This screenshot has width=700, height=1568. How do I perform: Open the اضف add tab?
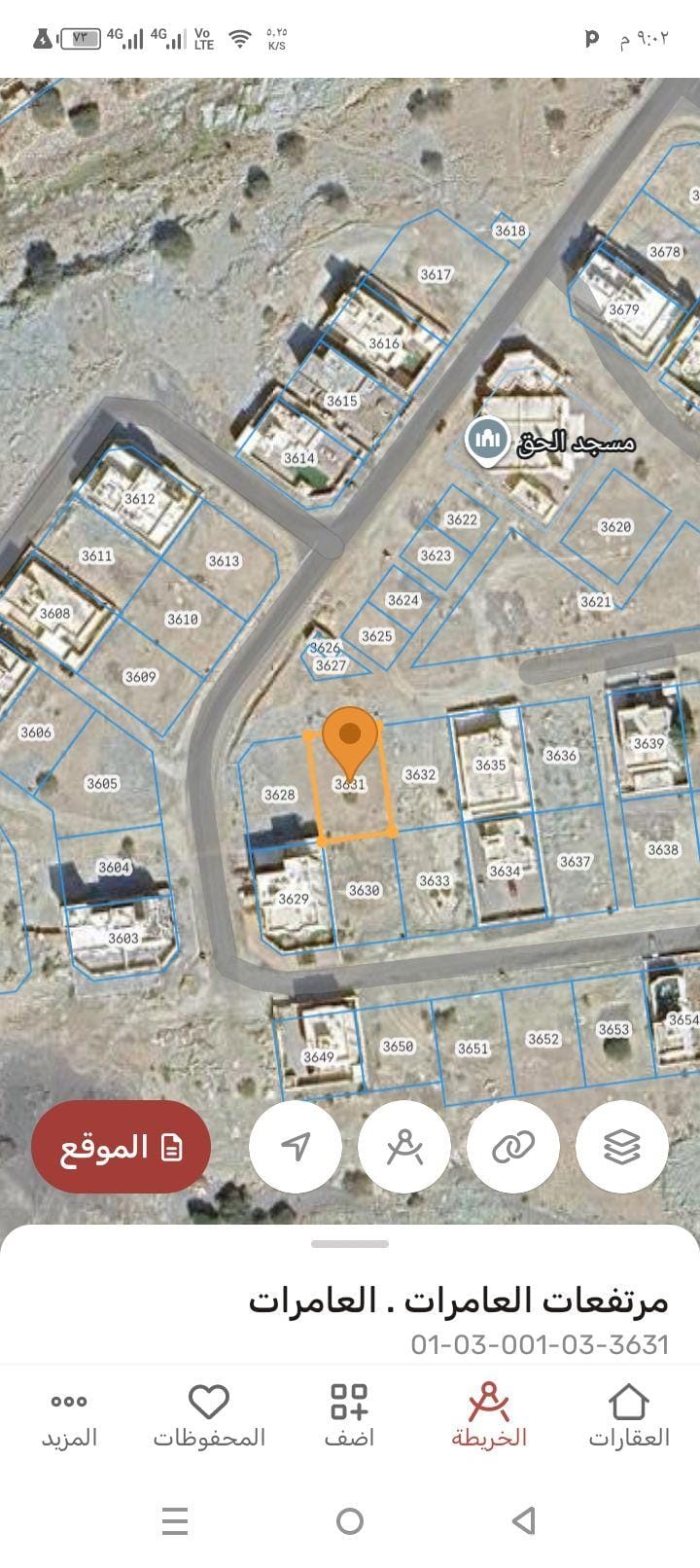tap(349, 1415)
